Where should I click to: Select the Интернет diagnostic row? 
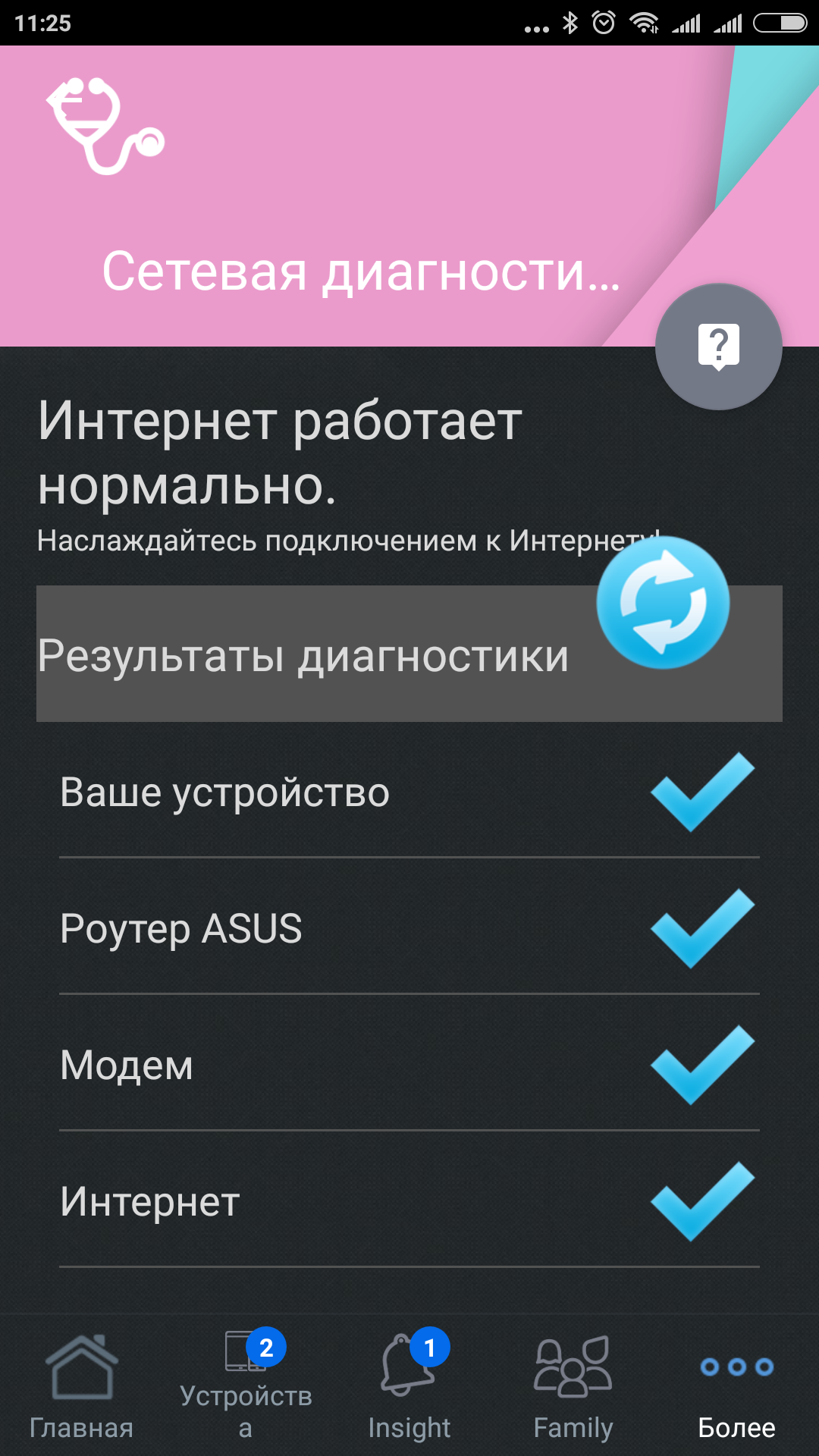pyautogui.click(x=409, y=1202)
